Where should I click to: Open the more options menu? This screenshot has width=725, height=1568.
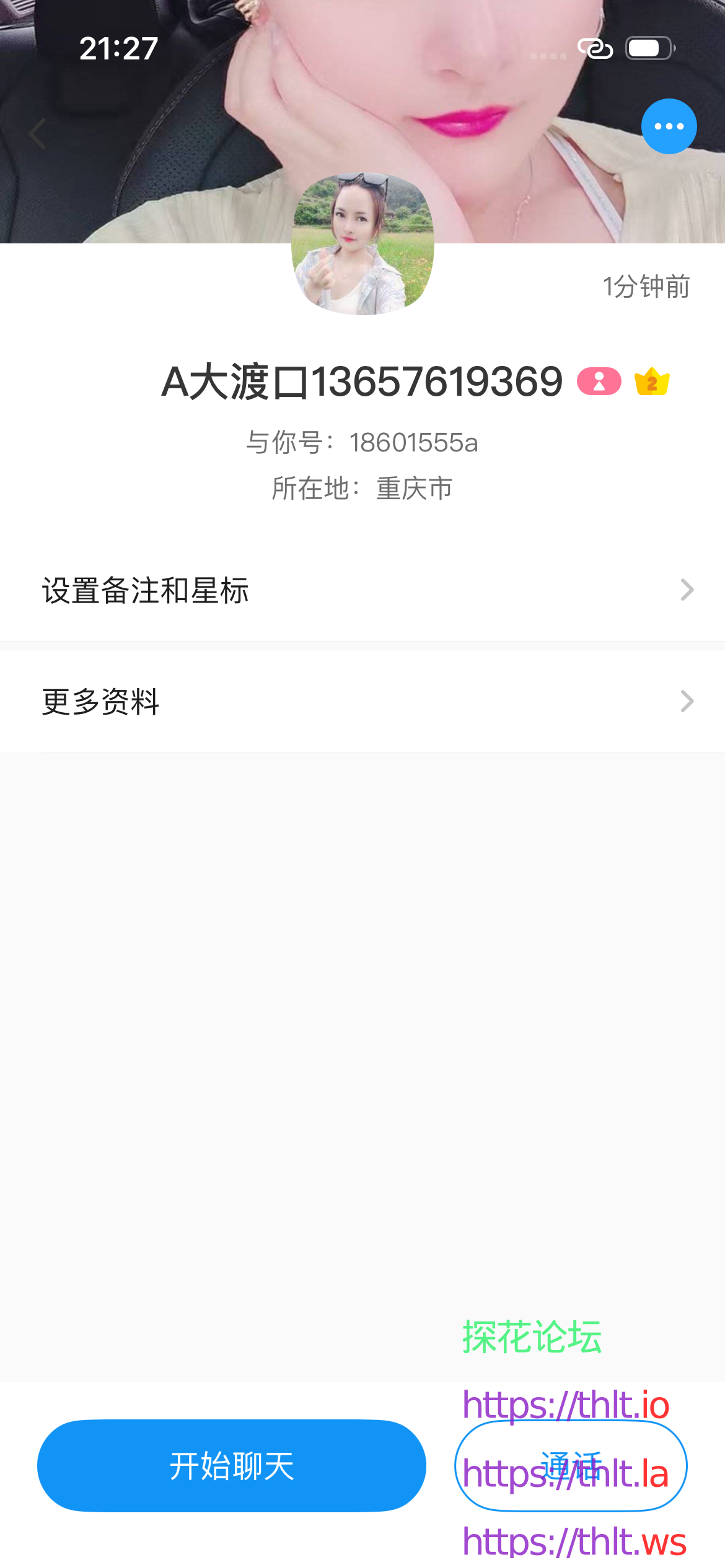[x=669, y=126]
